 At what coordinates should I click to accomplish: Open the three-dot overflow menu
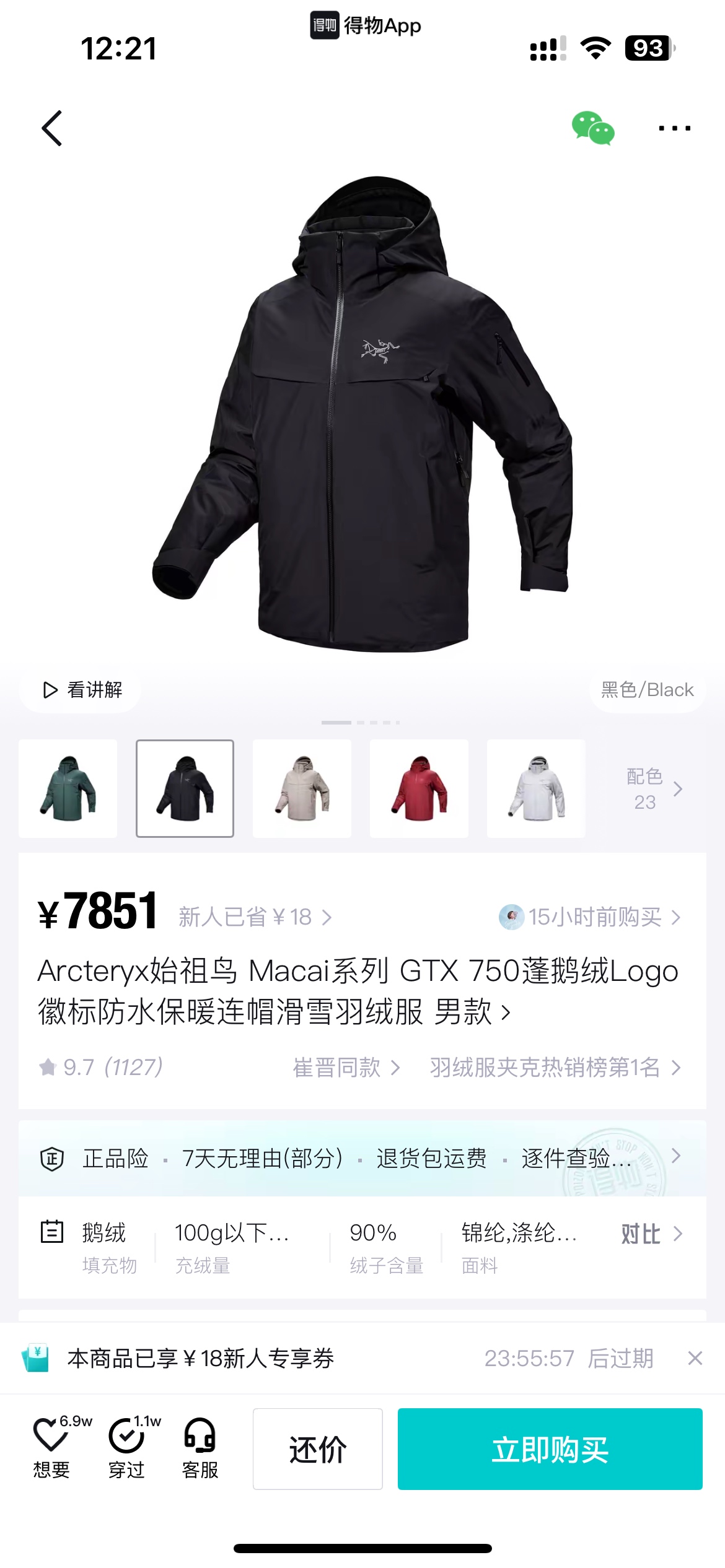pyautogui.click(x=674, y=128)
